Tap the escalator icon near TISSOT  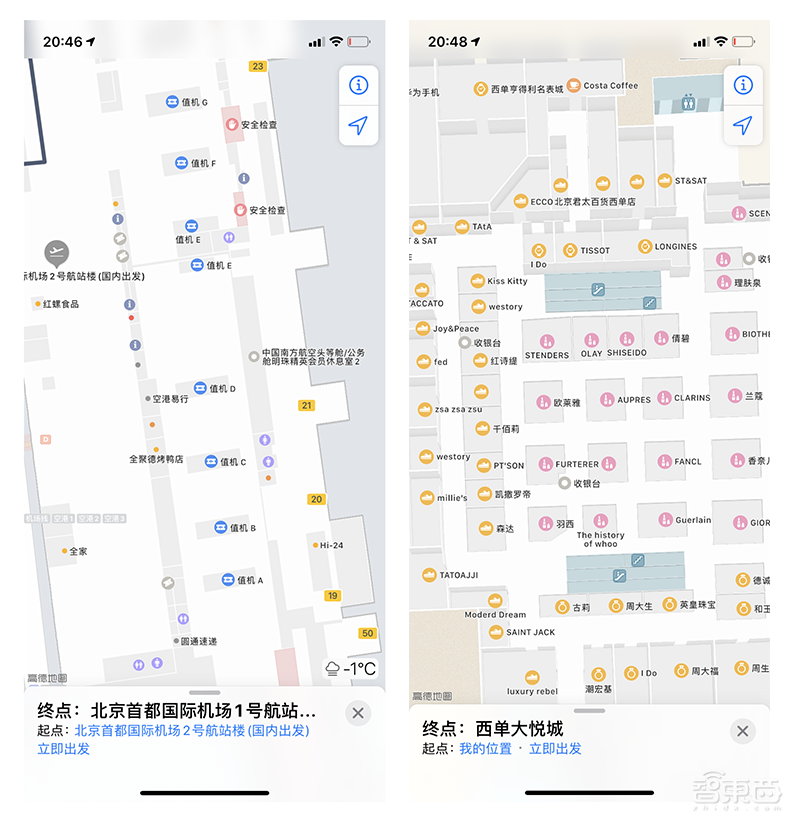597,287
